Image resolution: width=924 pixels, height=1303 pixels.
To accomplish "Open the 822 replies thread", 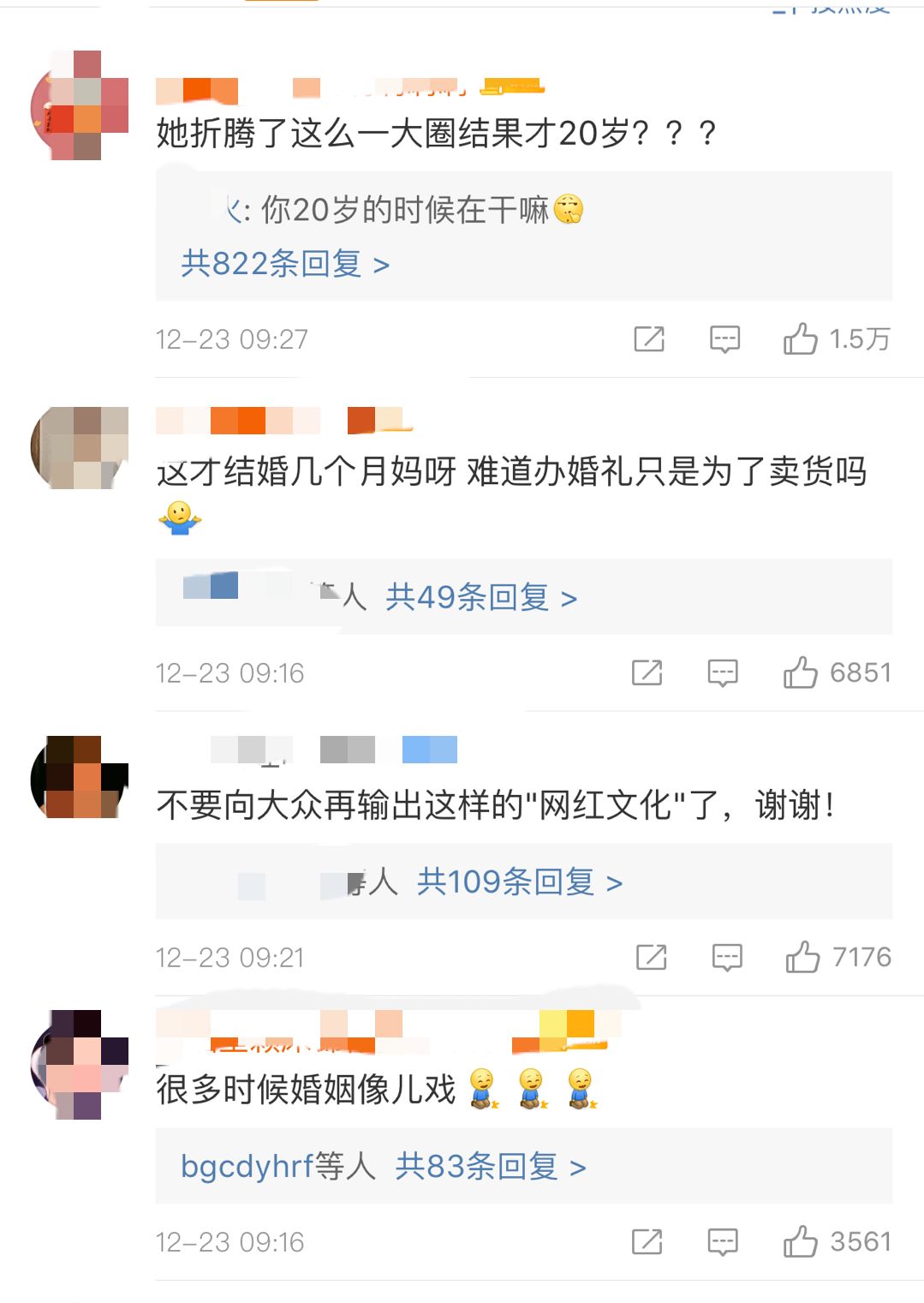I will coord(285,264).
